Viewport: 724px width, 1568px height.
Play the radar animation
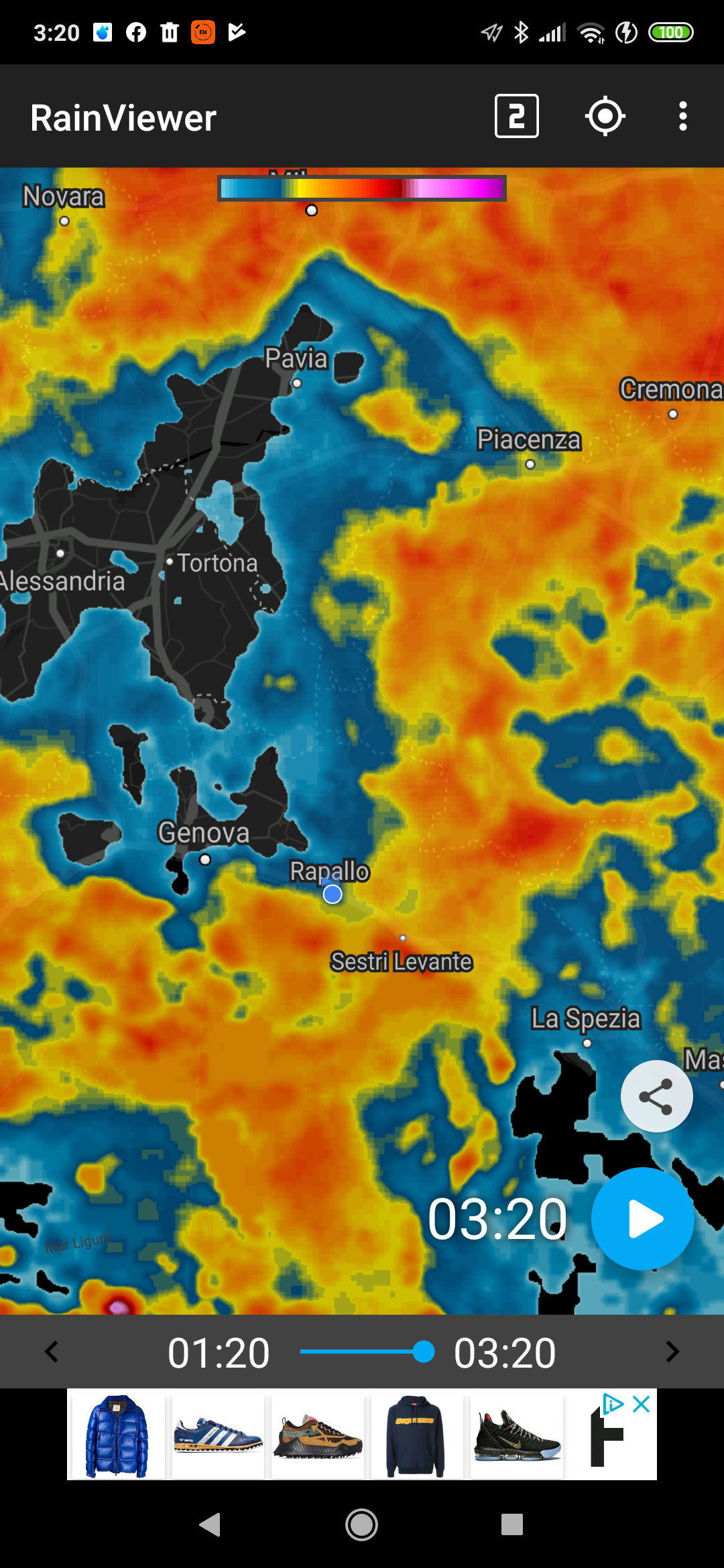pos(642,1219)
